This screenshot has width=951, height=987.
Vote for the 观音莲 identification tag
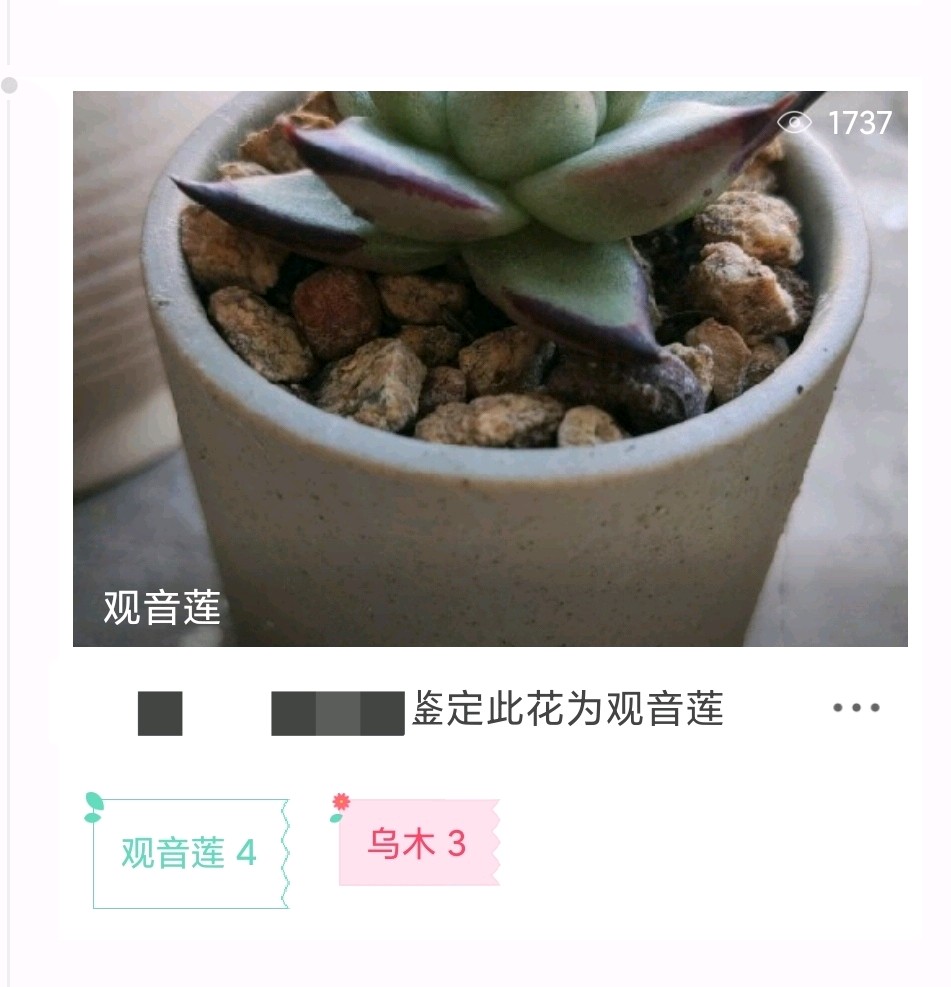[x=190, y=853]
